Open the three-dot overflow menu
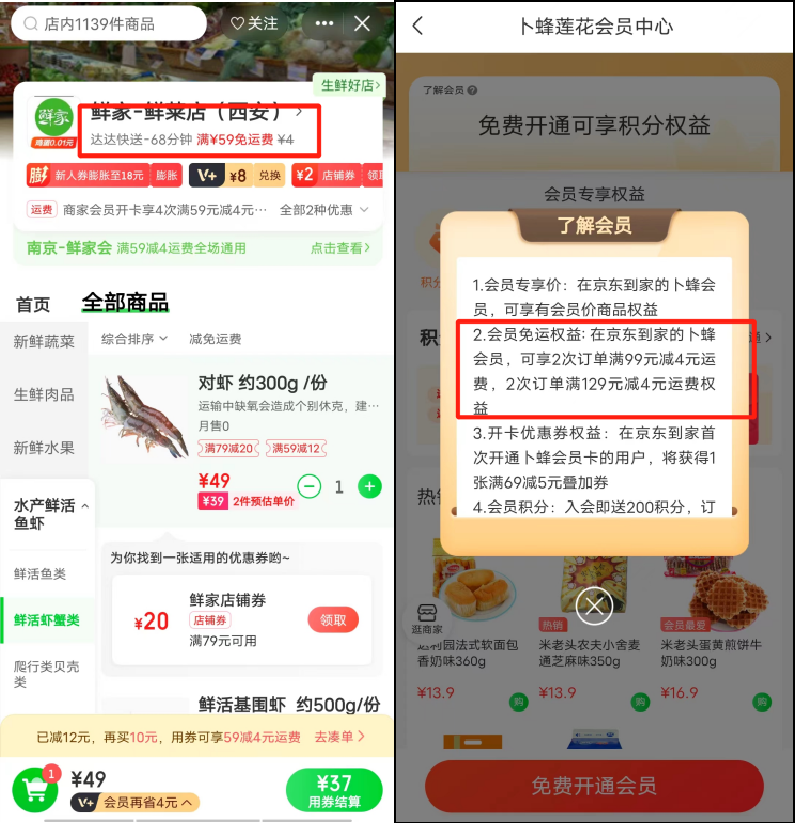This screenshot has height=823, width=795. tap(325, 23)
